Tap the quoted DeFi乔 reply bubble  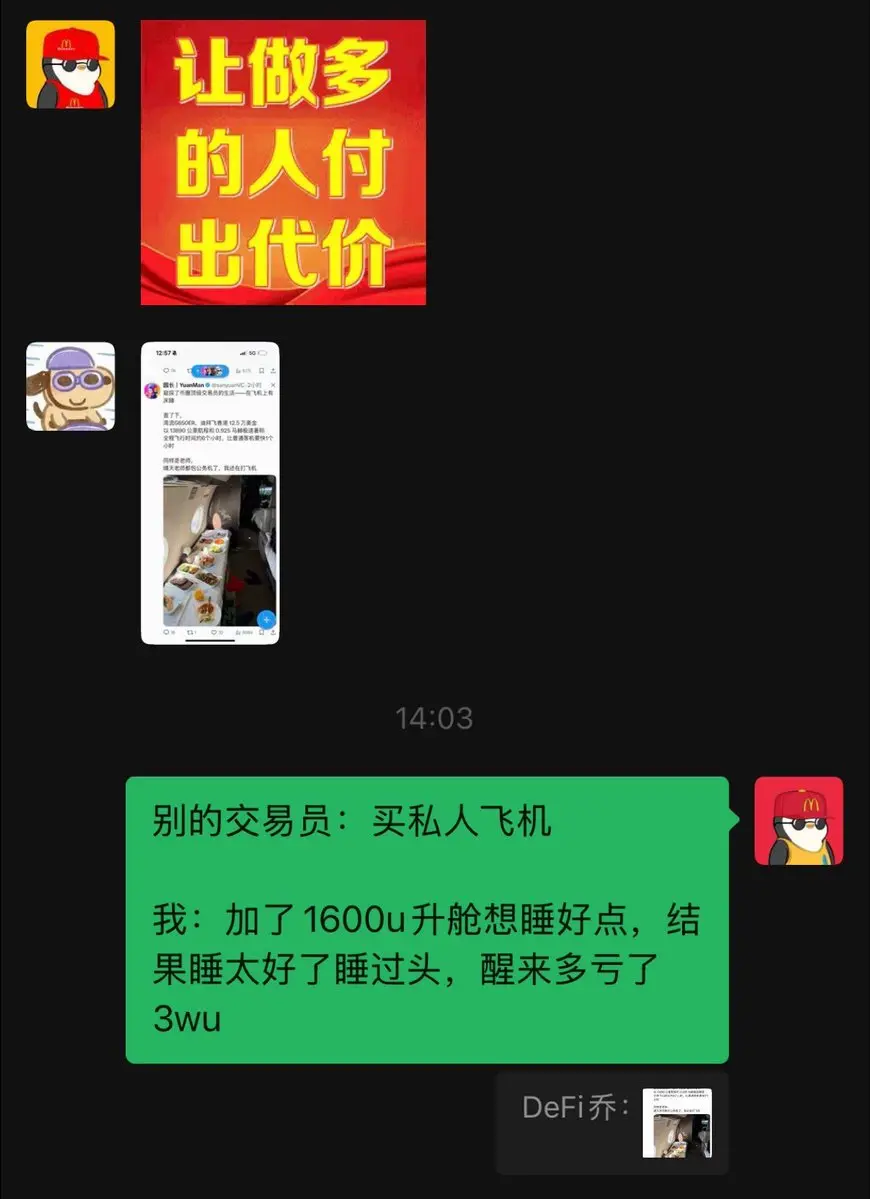click(610, 1123)
